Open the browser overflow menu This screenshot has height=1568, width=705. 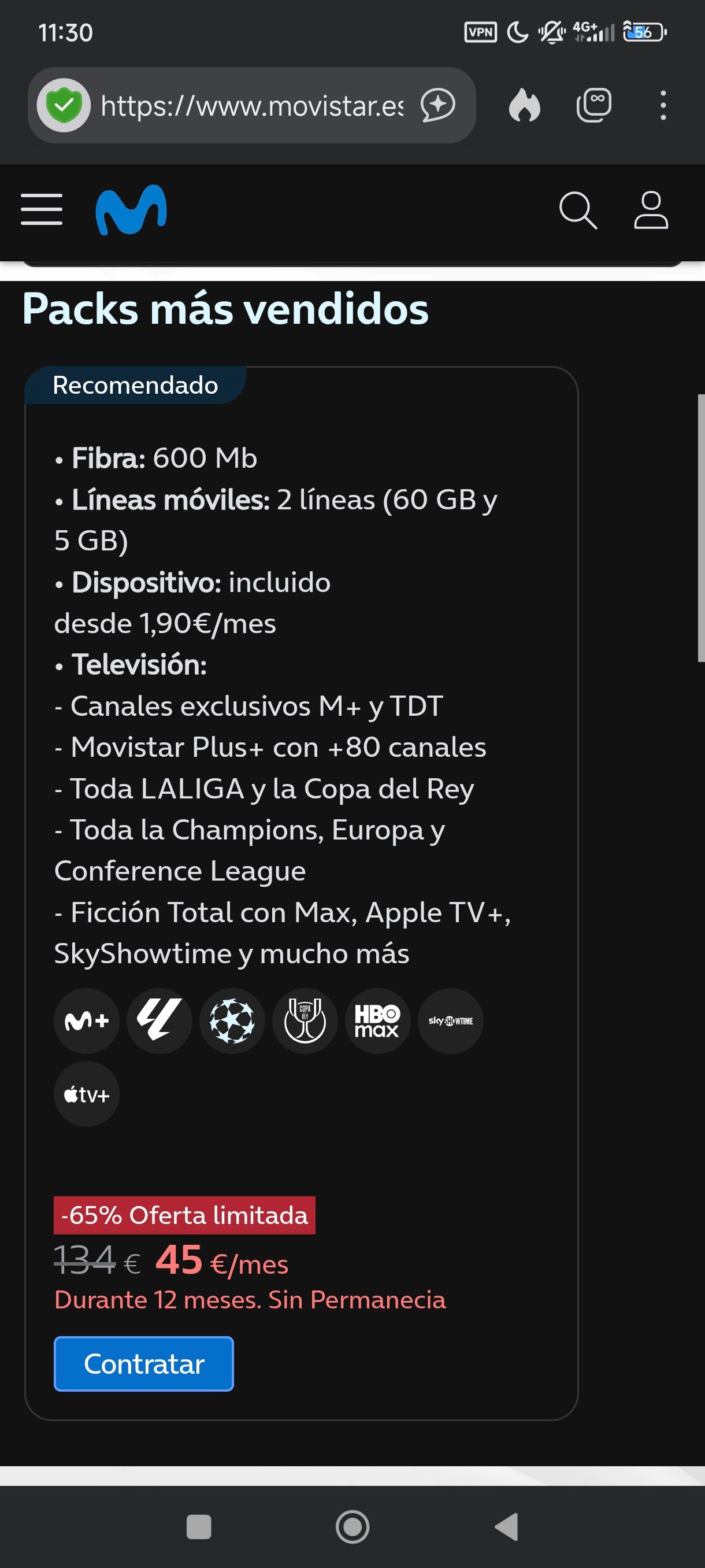(663, 105)
